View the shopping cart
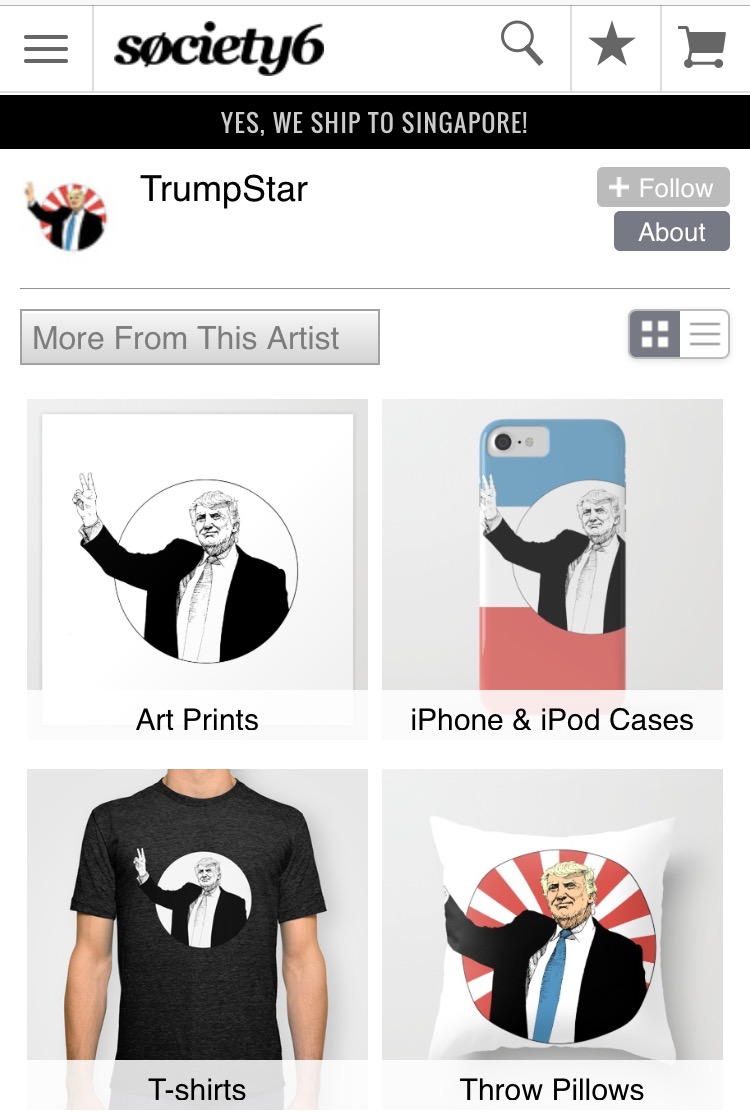Viewport: 750px width, 1112px height. click(x=701, y=47)
